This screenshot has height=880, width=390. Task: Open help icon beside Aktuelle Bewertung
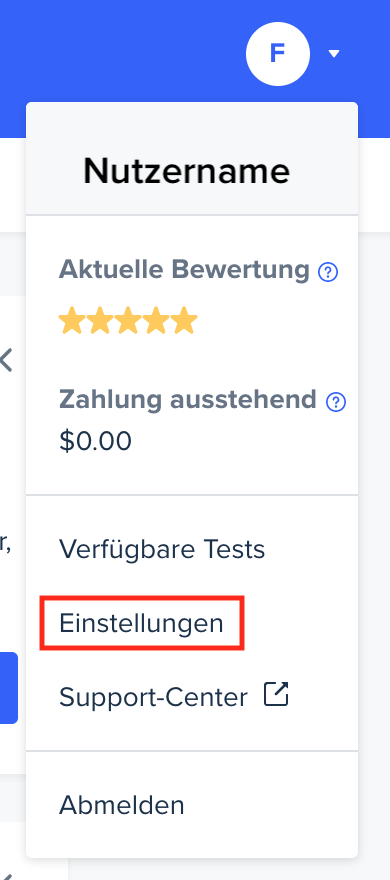[328, 273]
